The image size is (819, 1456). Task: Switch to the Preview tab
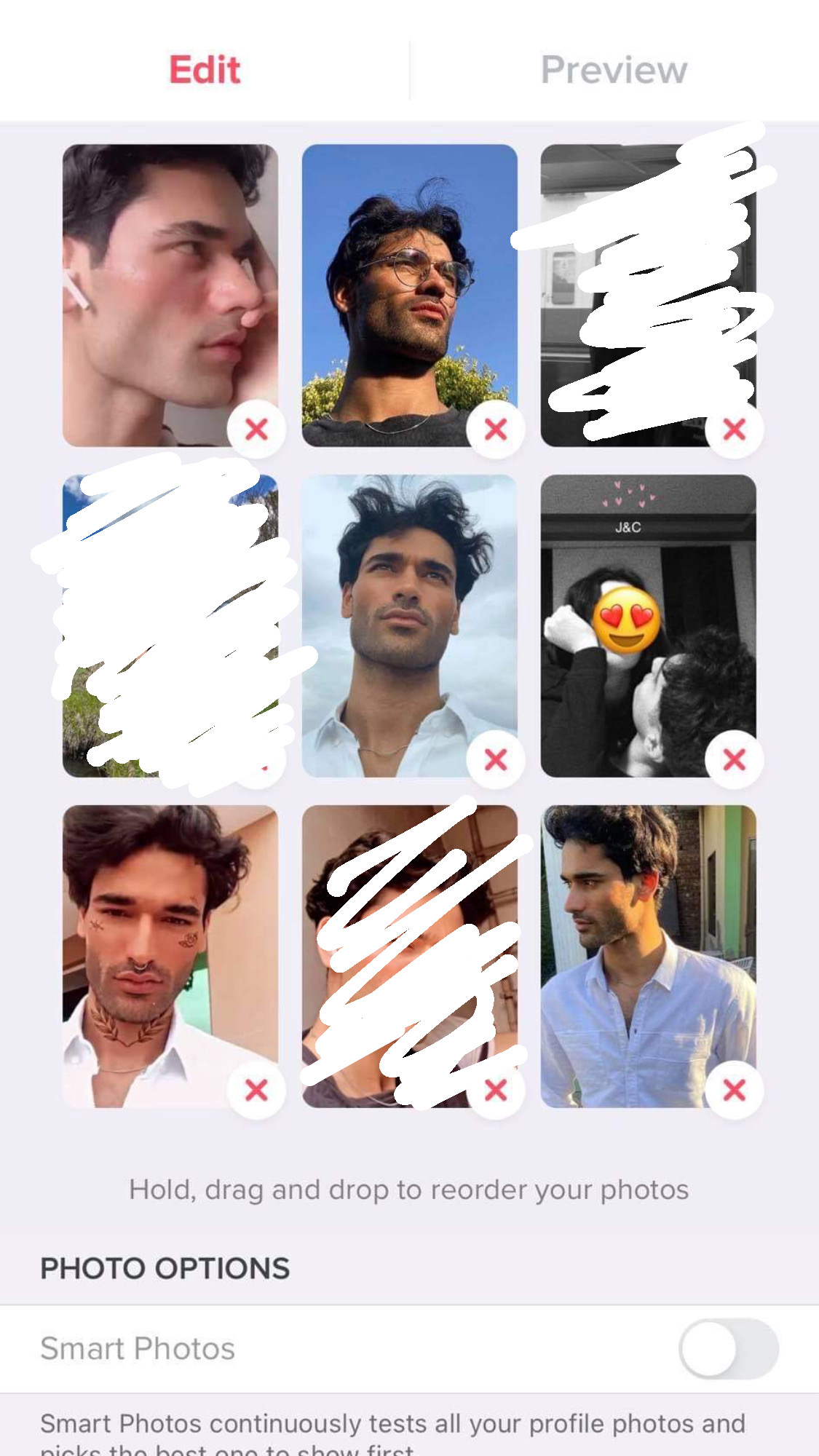pyautogui.click(x=614, y=71)
